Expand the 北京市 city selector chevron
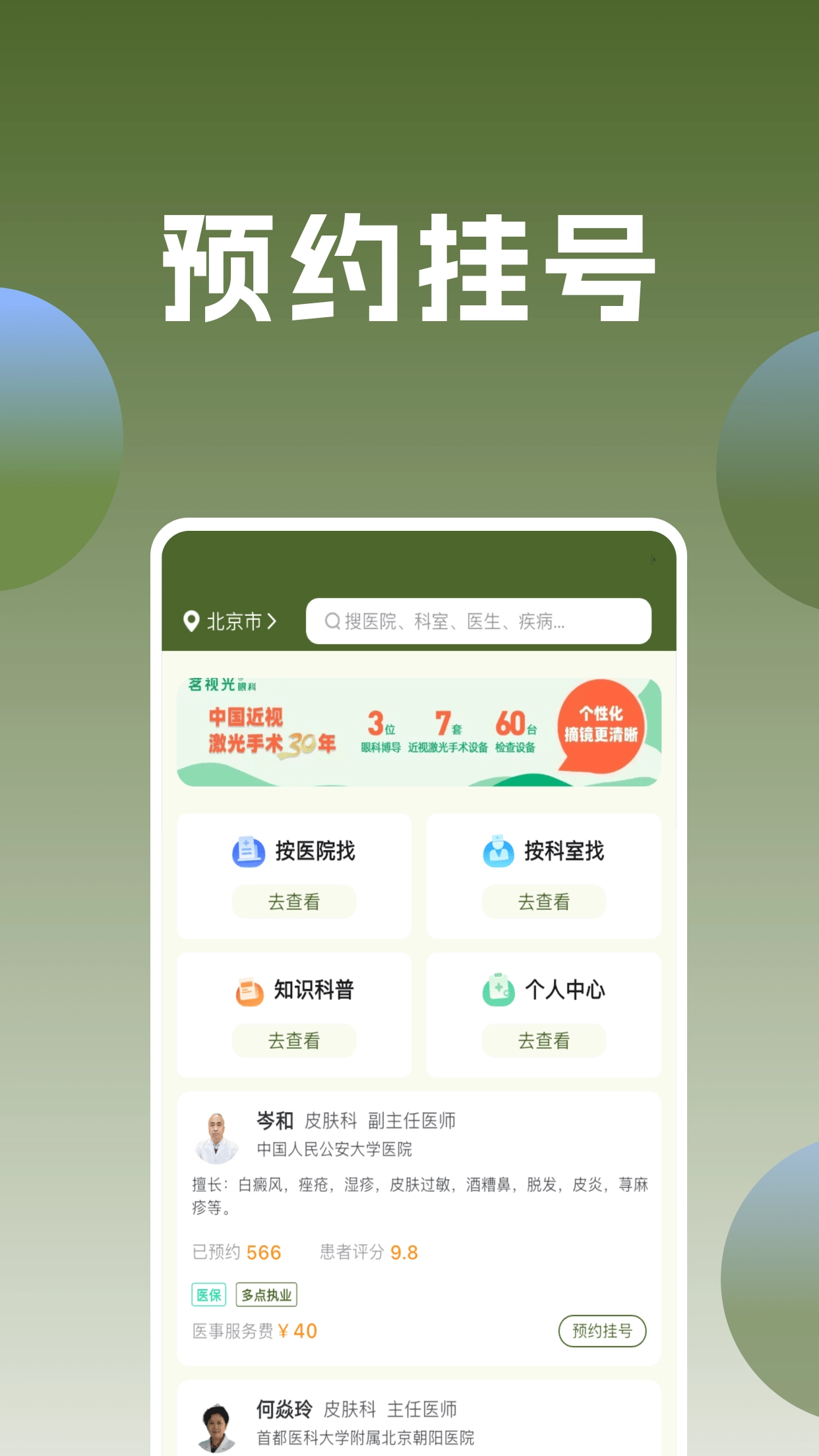 click(x=273, y=621)
